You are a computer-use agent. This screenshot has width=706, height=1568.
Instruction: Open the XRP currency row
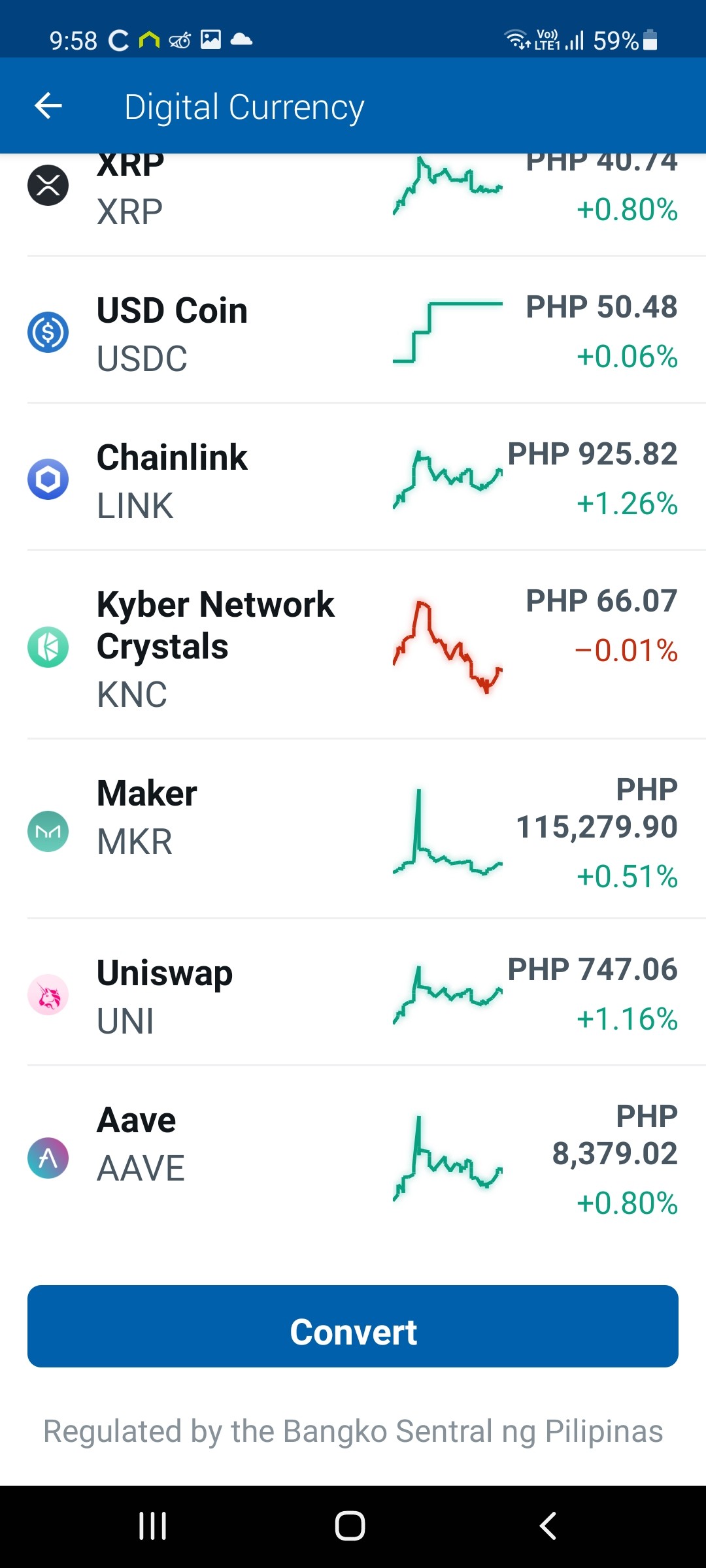click(353, 204)
